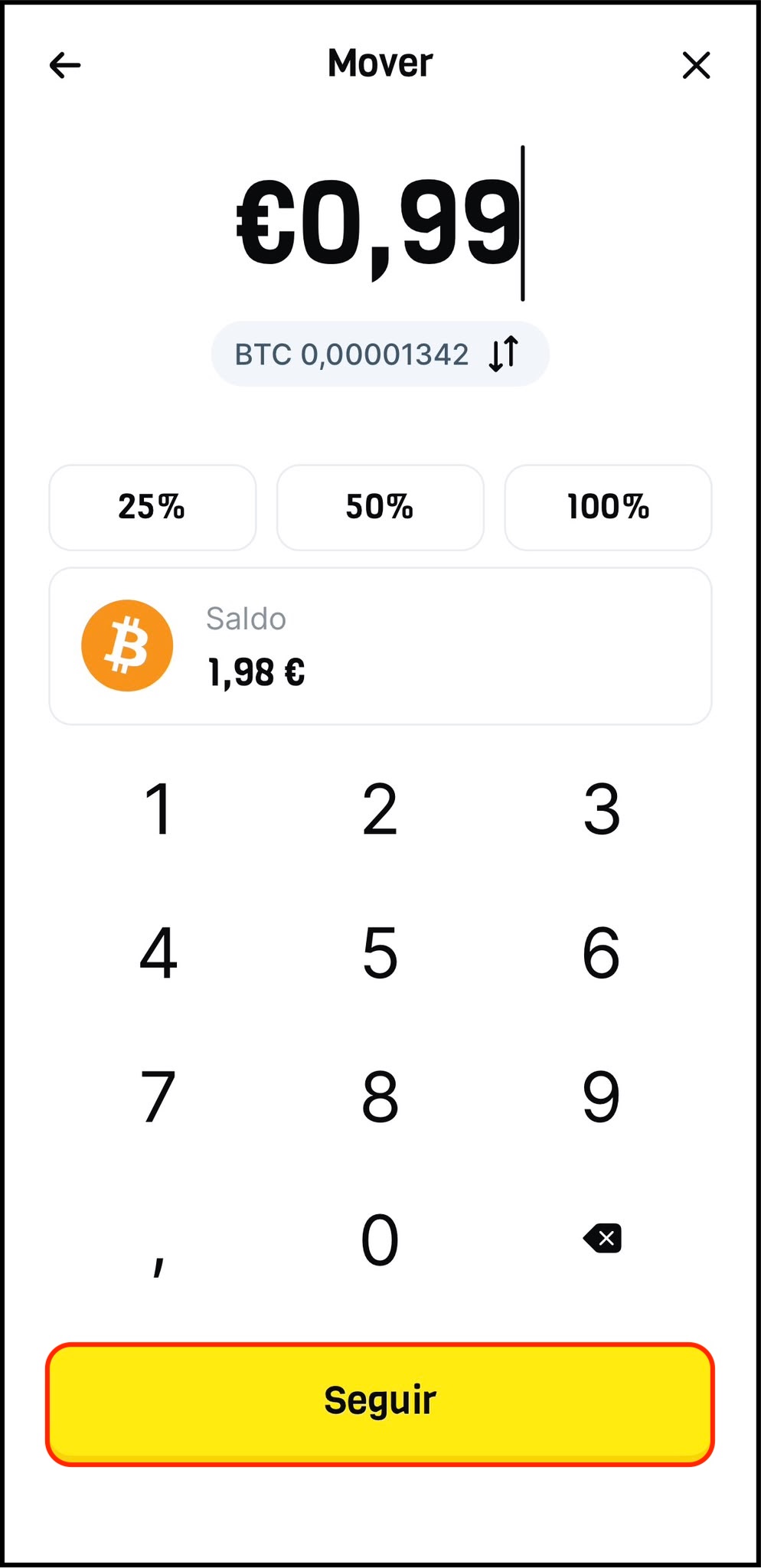The width and height of the screenshot is (761, 1568).
Task: Tap keypad digit 1
Action: coord(158,808)
